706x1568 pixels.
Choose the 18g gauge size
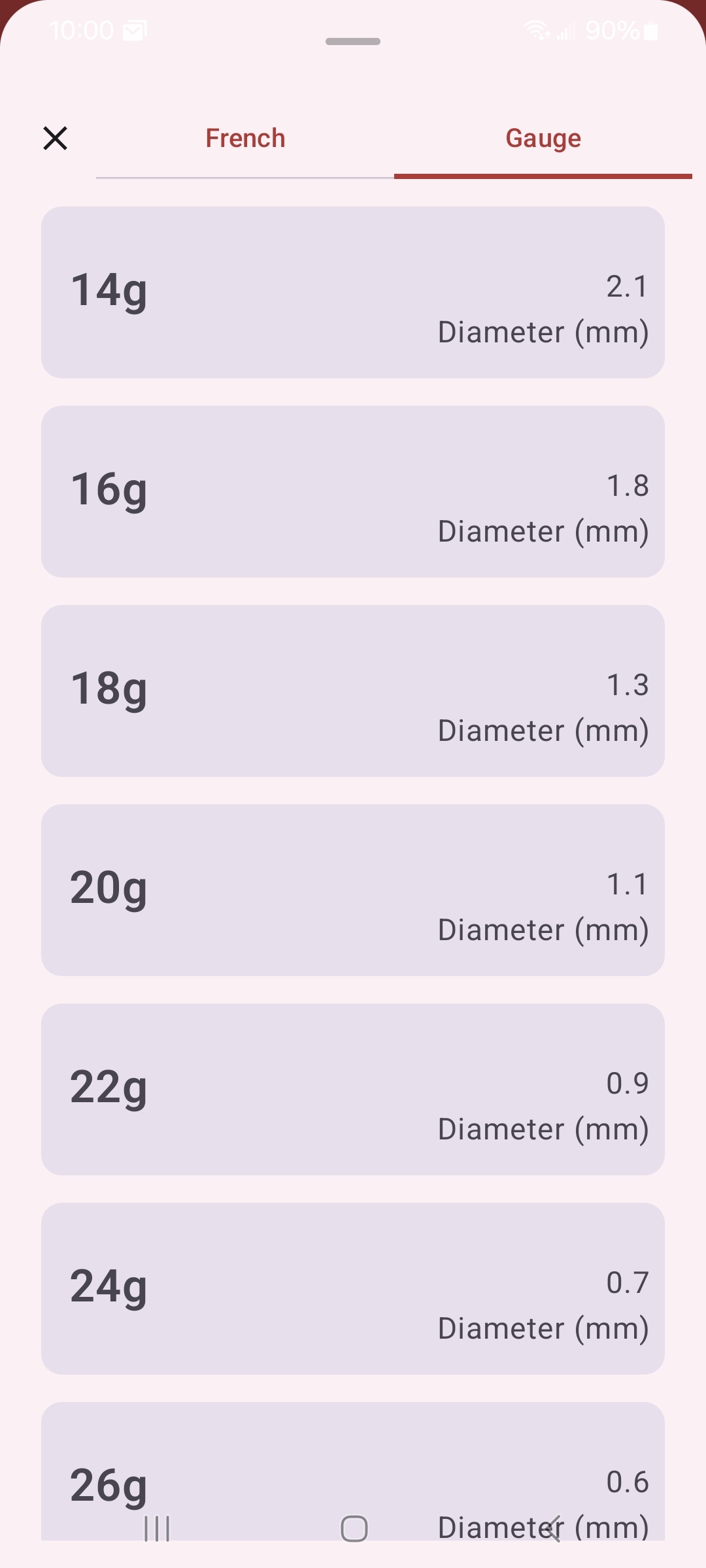pos(353,691)
